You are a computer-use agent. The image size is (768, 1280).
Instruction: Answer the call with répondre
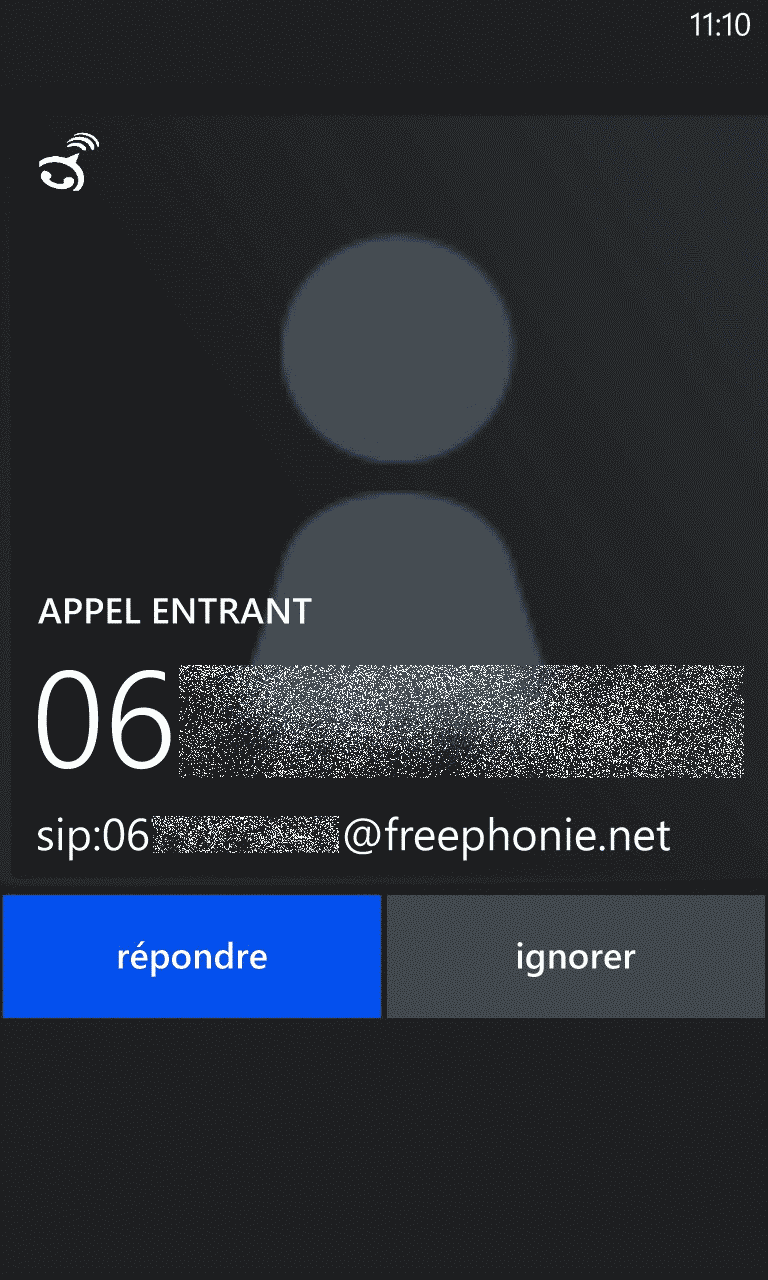(192, 957)
